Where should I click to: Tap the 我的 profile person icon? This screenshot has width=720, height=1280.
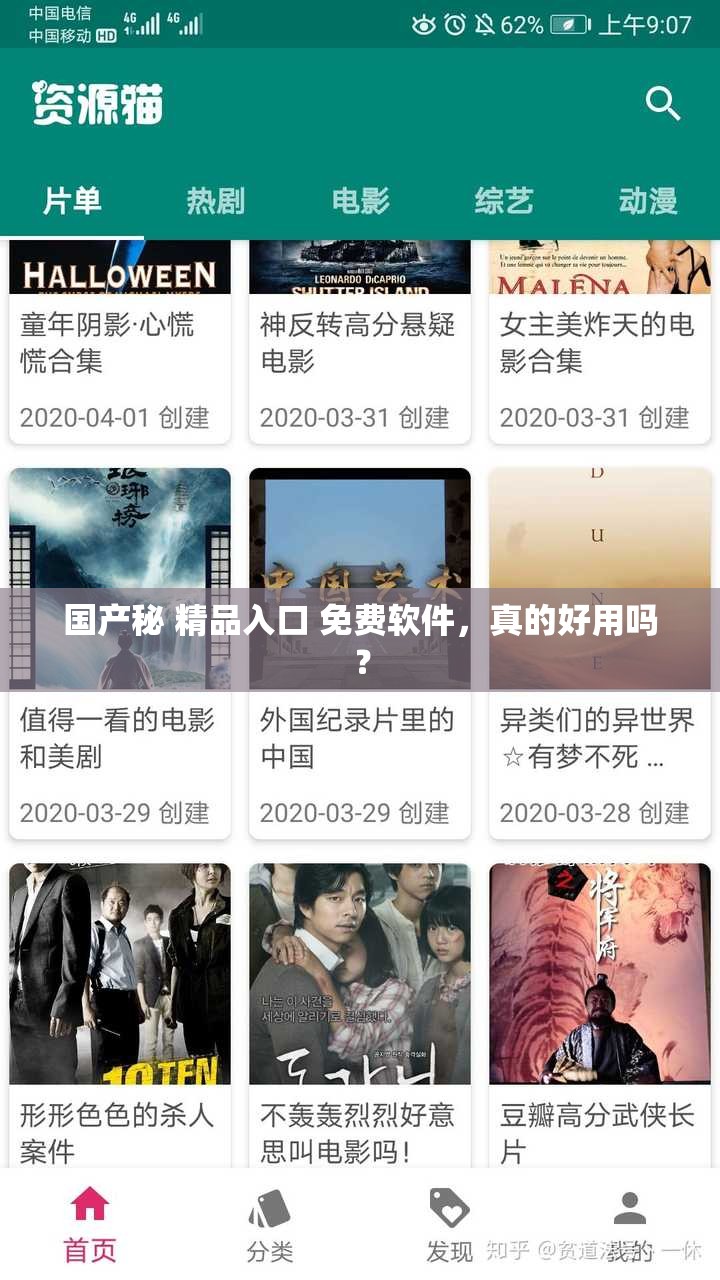(x=630, y=1208)
